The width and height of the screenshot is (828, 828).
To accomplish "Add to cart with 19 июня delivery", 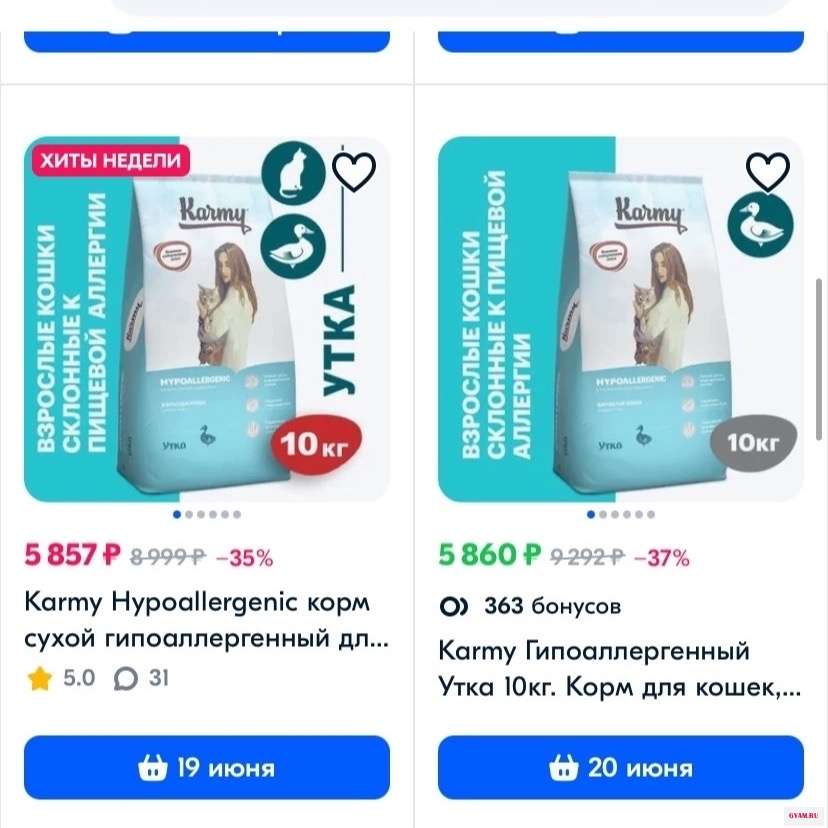I will (207, 768).
